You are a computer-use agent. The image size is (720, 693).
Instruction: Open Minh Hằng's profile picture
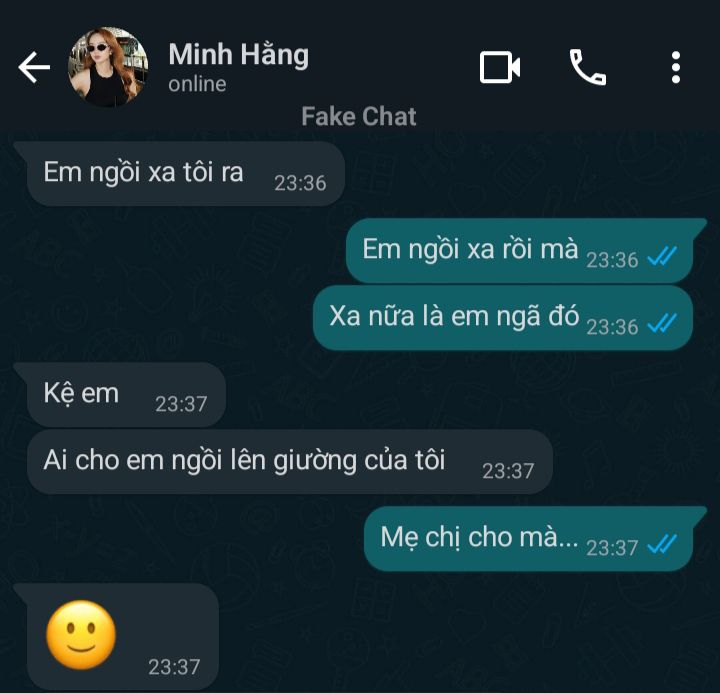click(107, 67)
